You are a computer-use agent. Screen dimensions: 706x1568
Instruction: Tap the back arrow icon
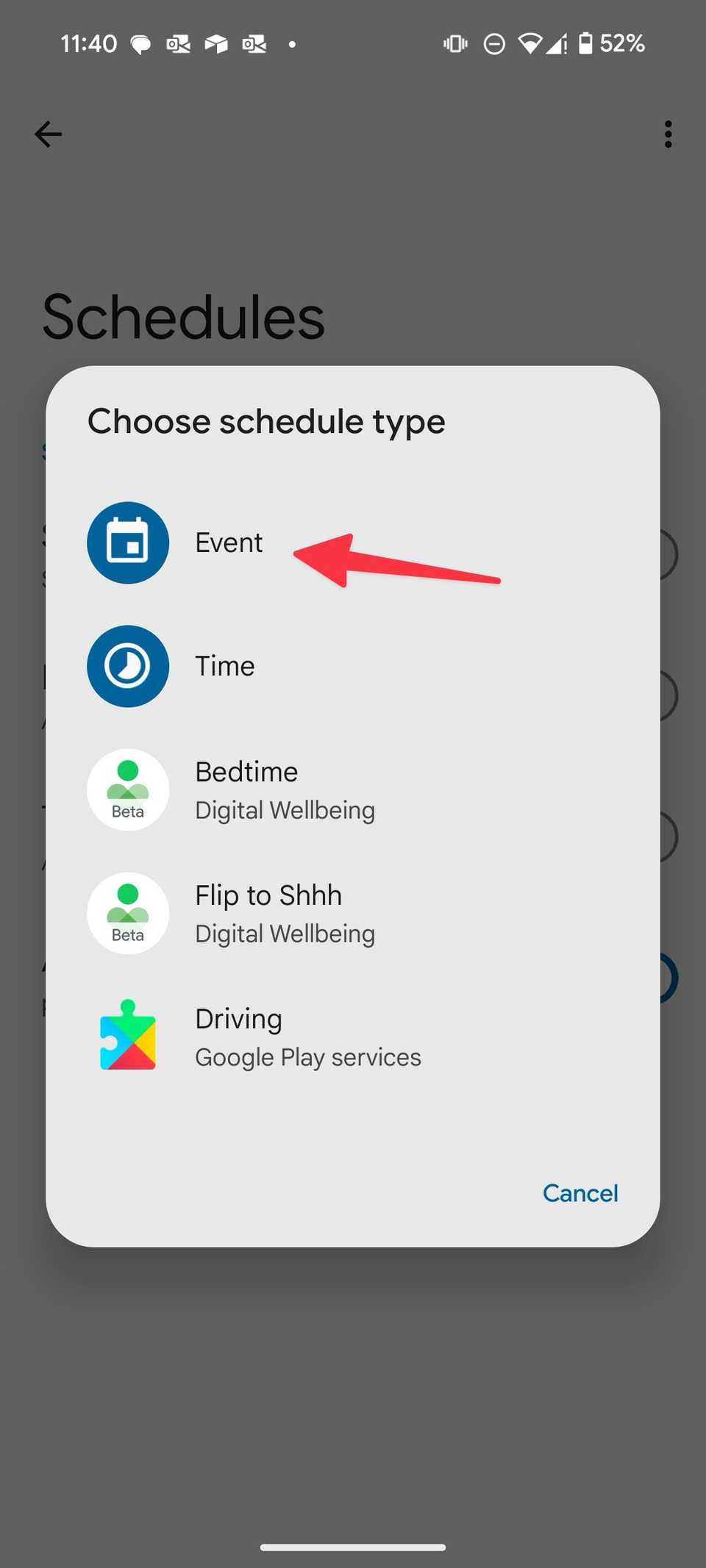[x=47, y=134]
